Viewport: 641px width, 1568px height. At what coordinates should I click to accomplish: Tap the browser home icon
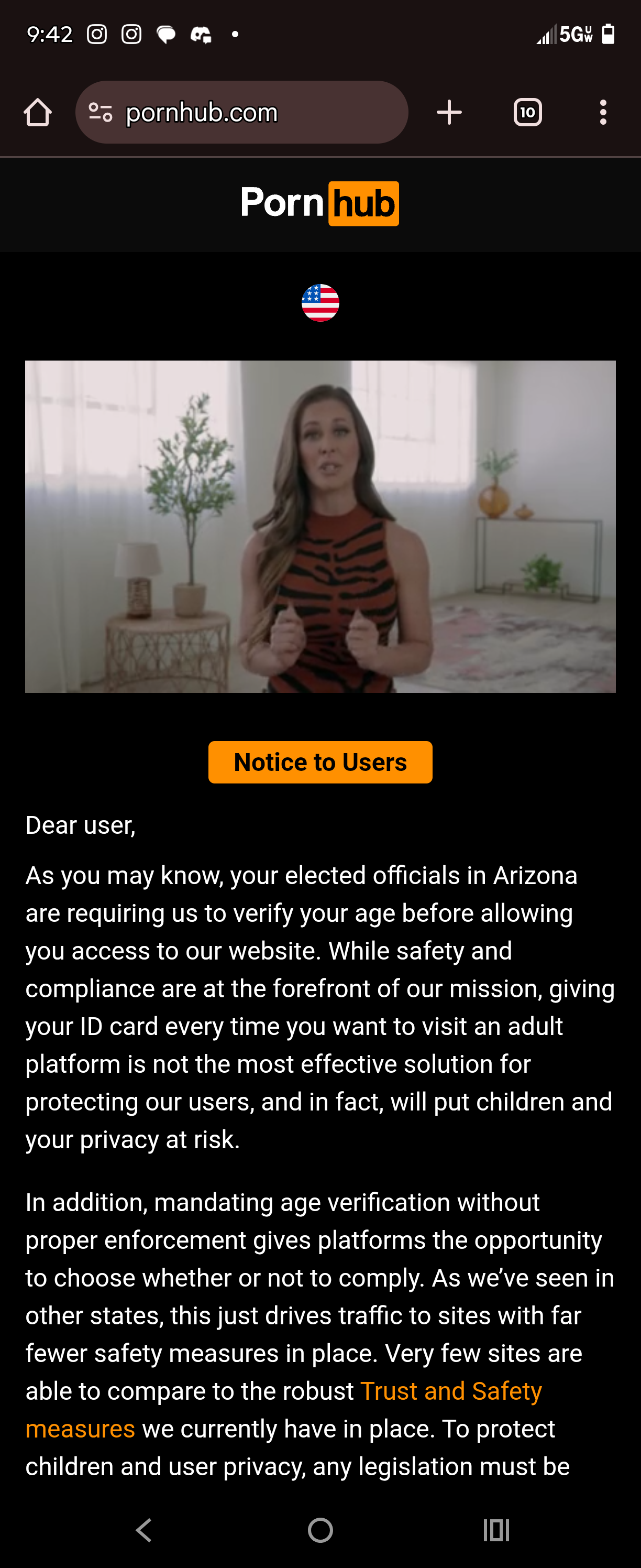click(x=38, y=113)
